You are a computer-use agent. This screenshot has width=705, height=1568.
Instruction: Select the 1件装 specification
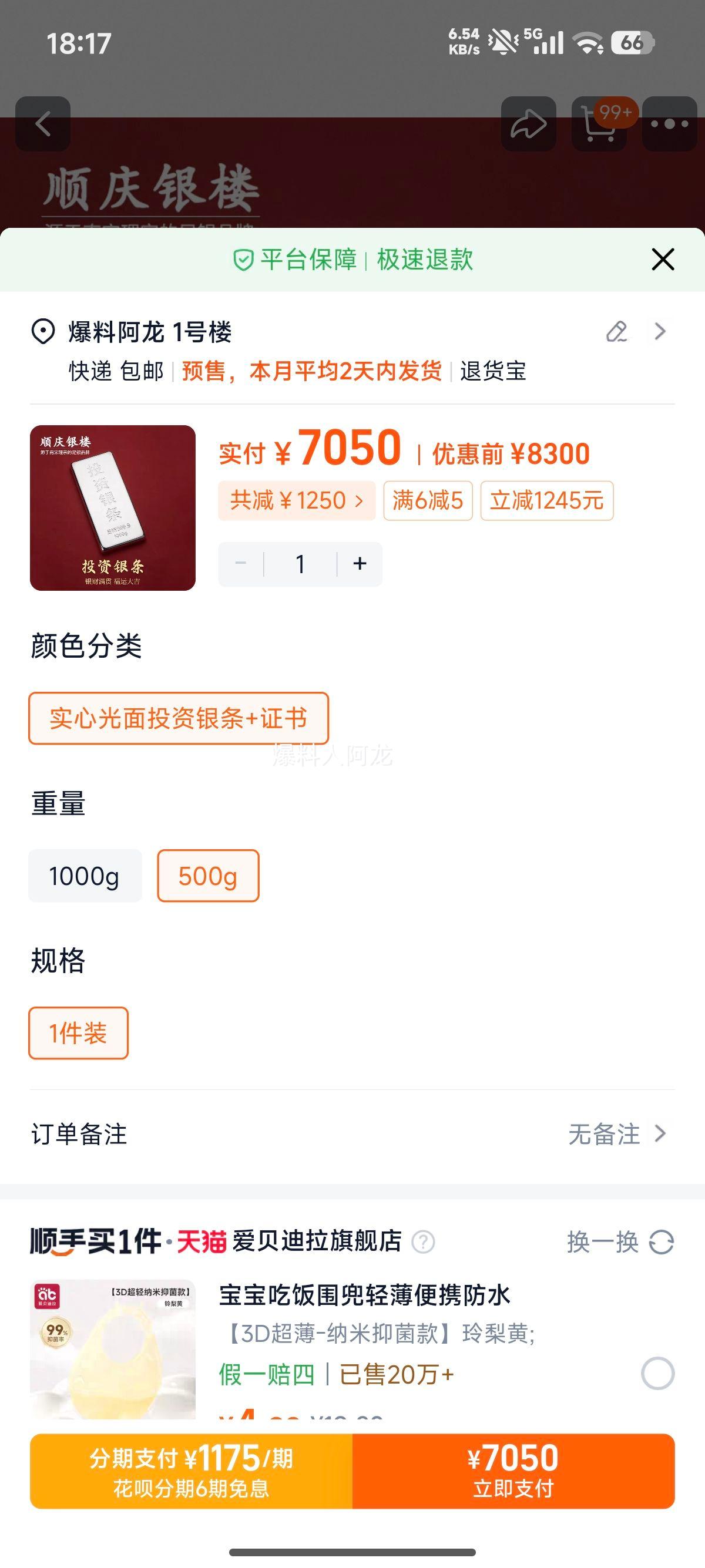tap(78, 1032)
